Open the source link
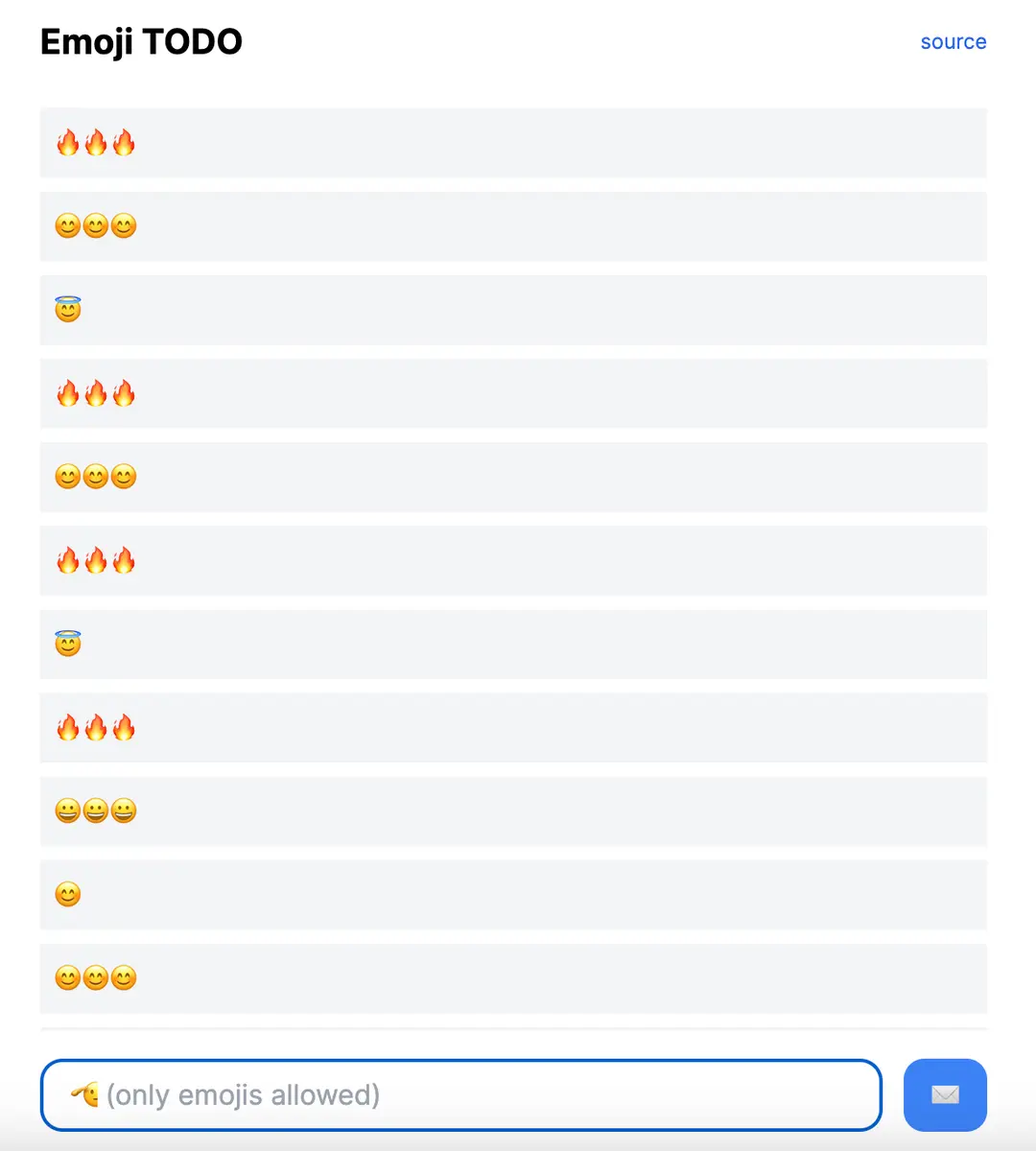Viewport: 1036px width, 1151px height. click(x=953, y=42)
